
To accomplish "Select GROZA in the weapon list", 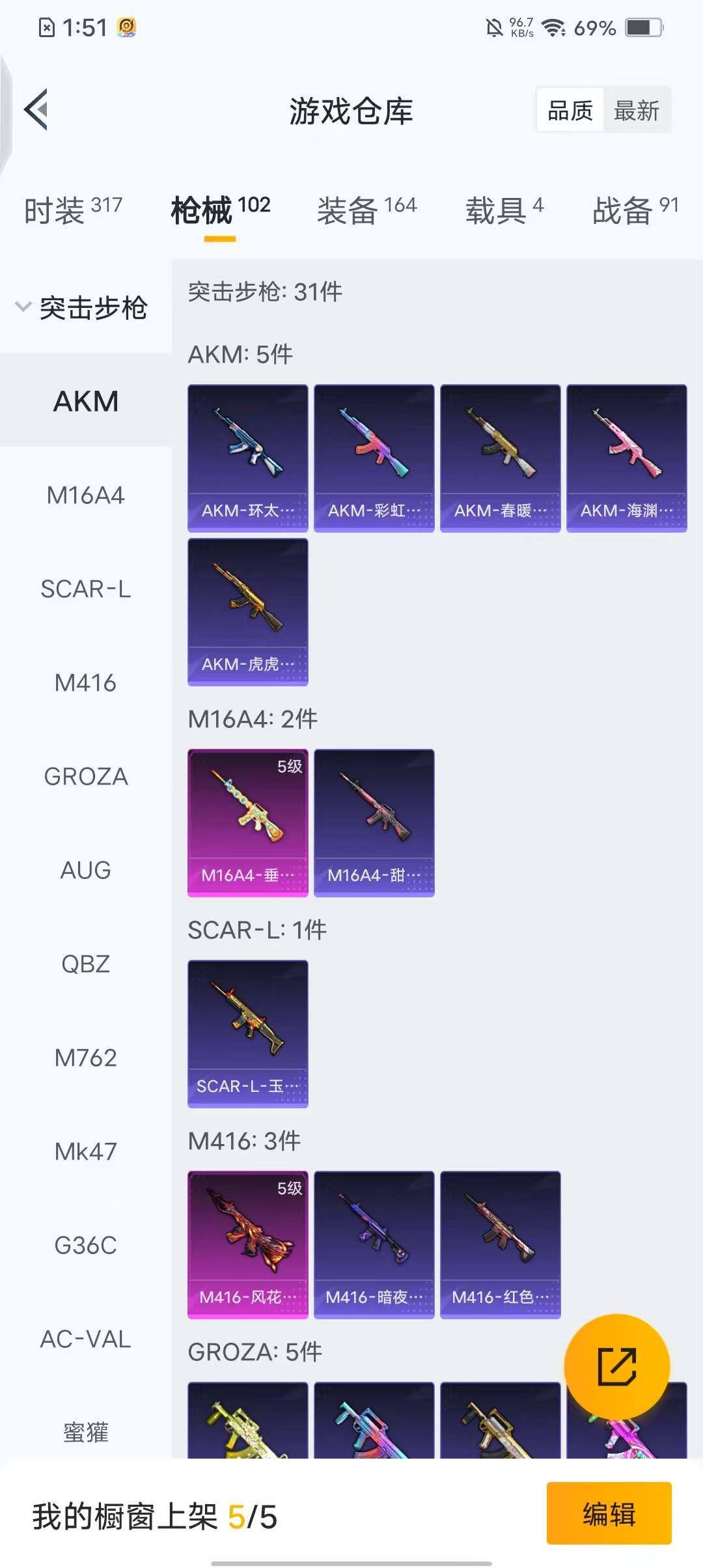I will 85,777.
